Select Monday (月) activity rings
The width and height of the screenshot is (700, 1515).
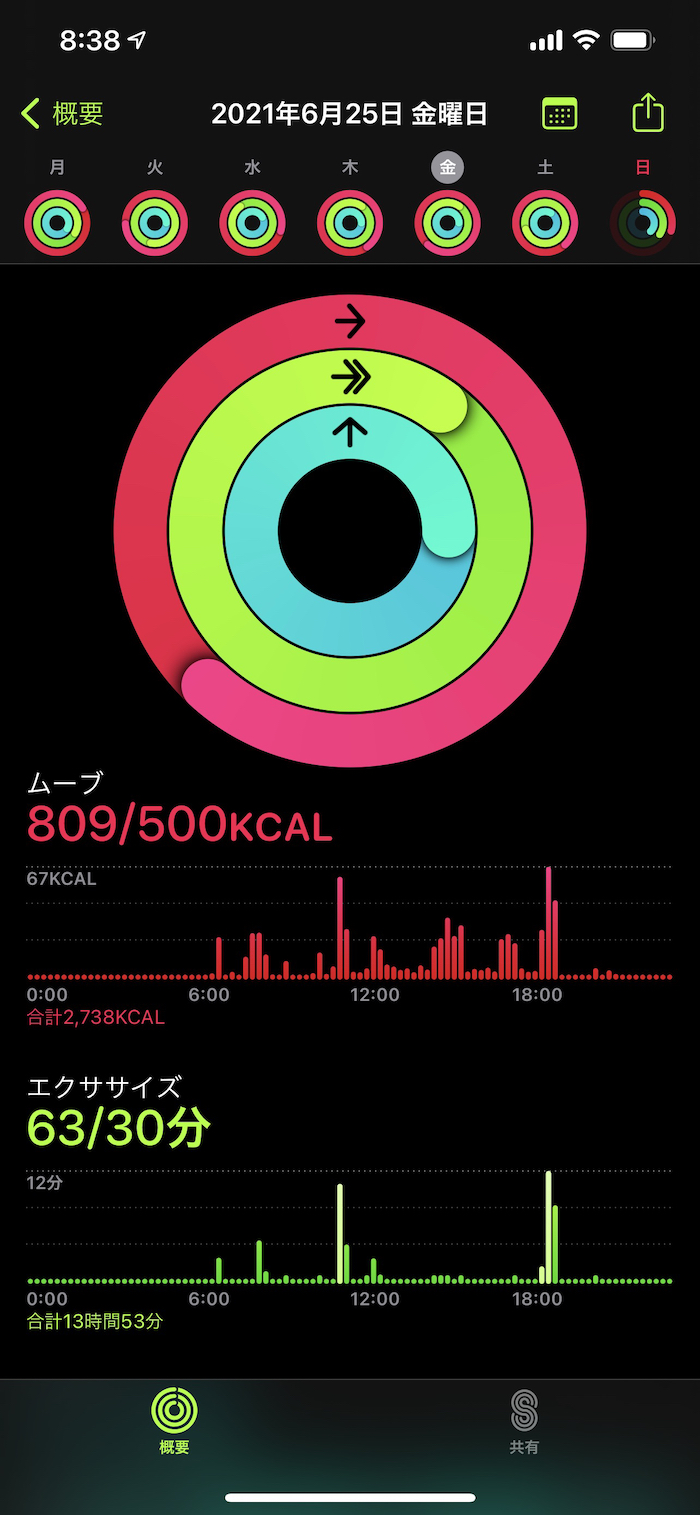tap(58, 222)
